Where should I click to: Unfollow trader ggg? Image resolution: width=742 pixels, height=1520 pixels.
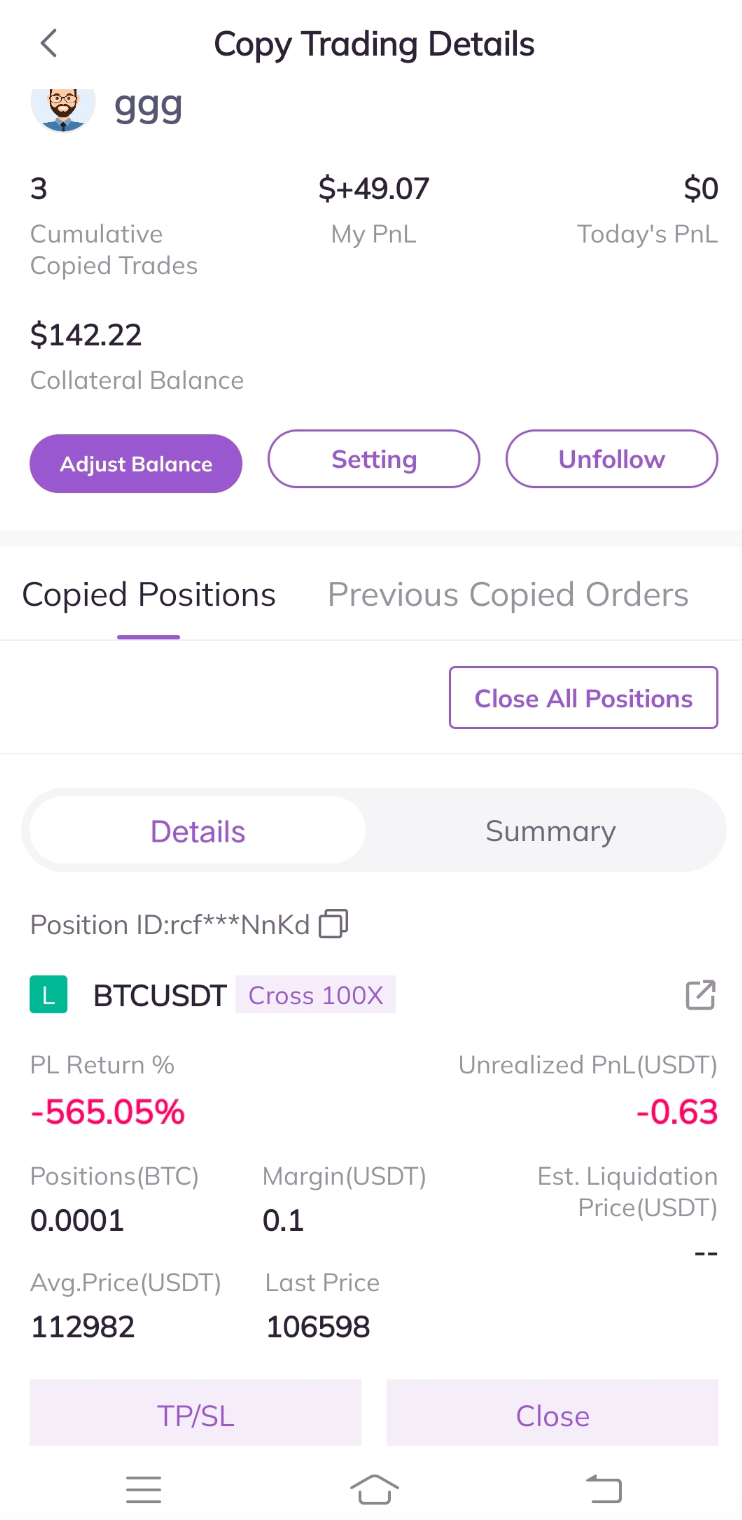click(x=612, y=459)
